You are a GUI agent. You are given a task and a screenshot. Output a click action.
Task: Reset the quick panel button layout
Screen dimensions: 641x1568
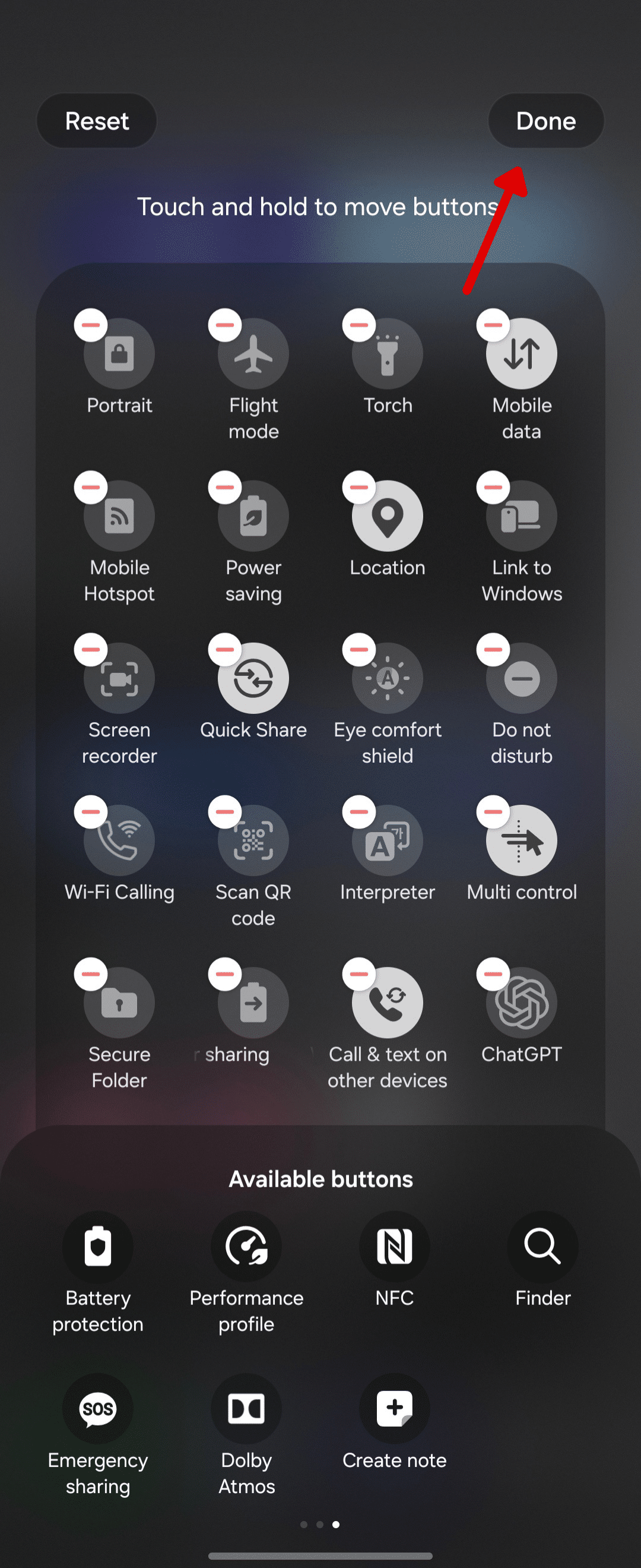(x=97, y=121)
